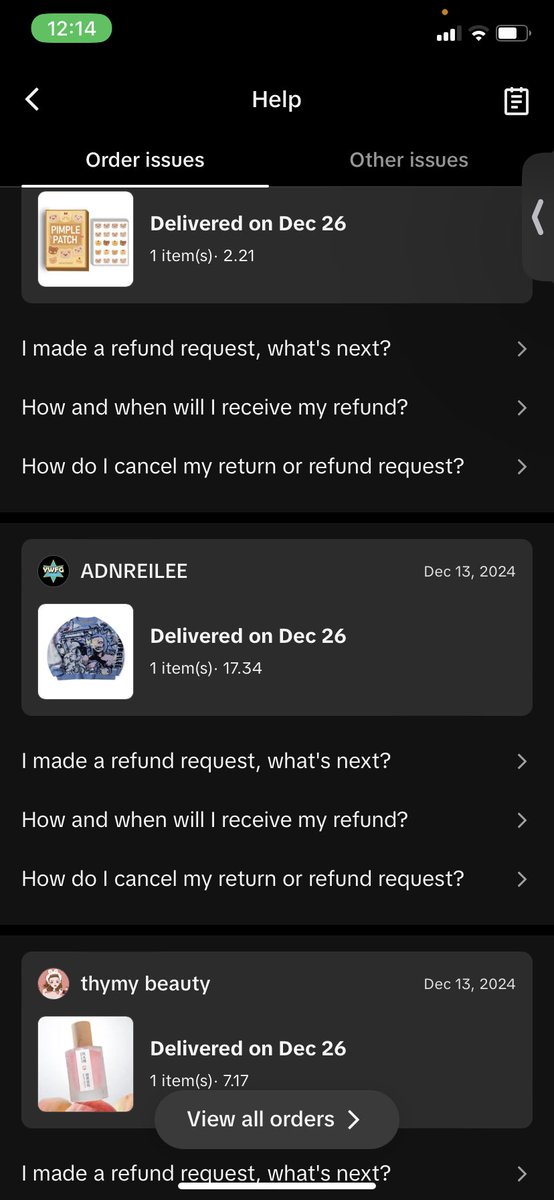554x1200 pixels.
Task: Expand the side handle on right edge
Action: (x=538, y=217)
